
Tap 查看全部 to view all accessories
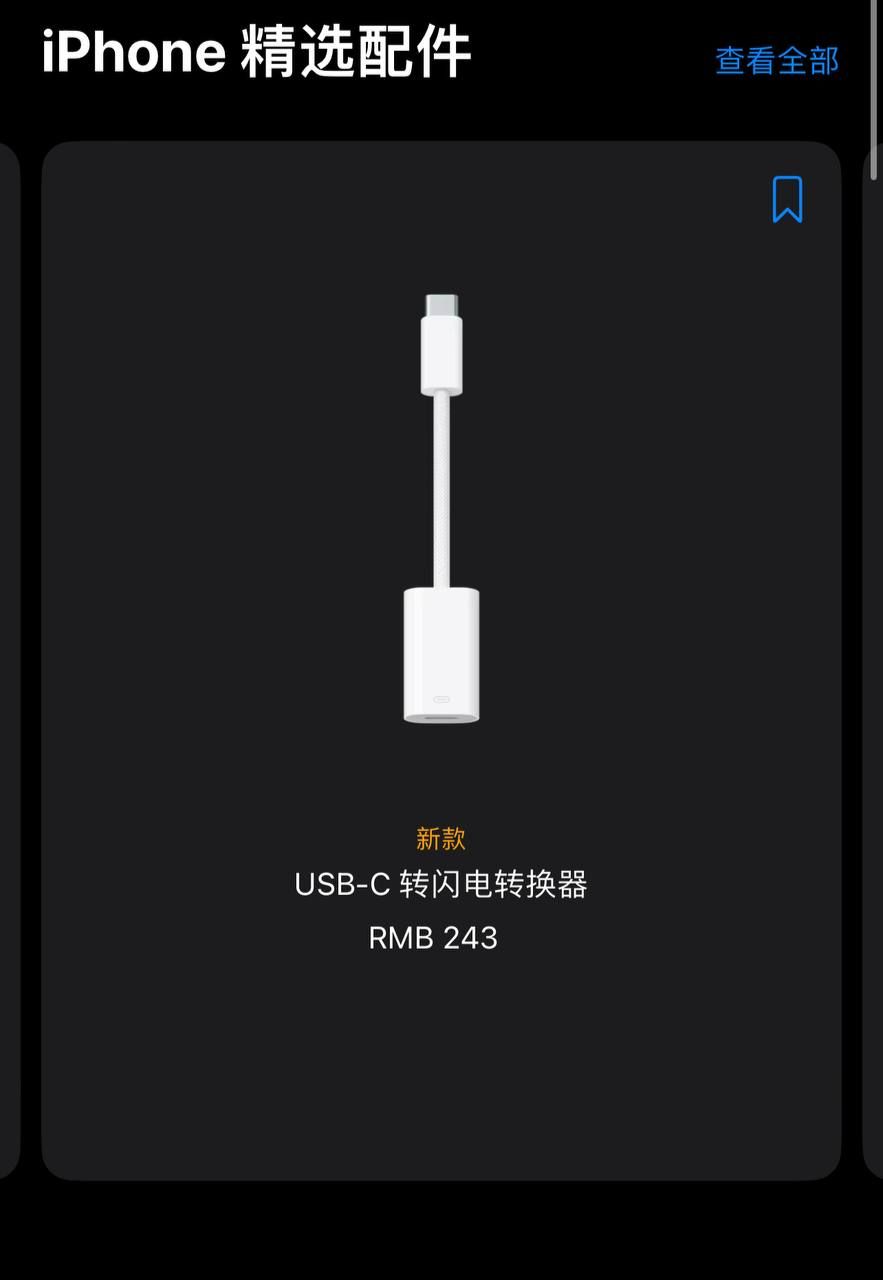tap(777, 60)
